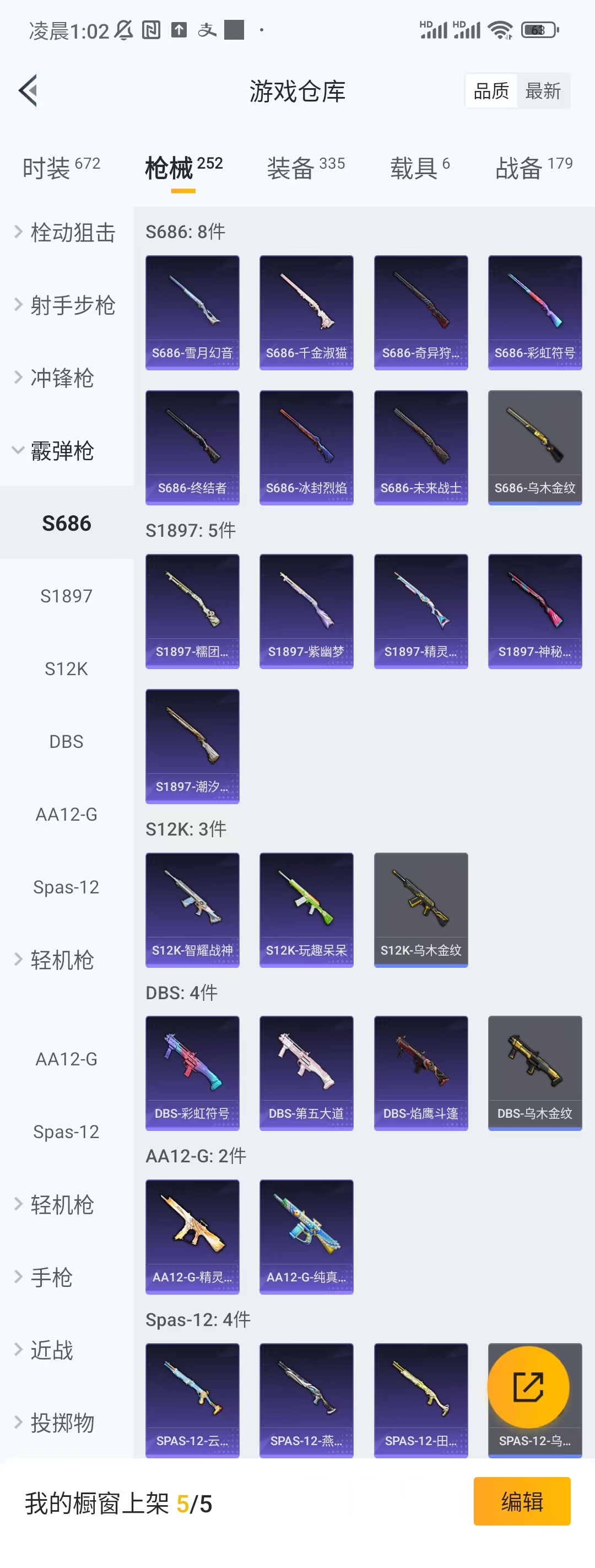Open the 载具 tab
The image size is (595, 1568).
pos(420,168)
